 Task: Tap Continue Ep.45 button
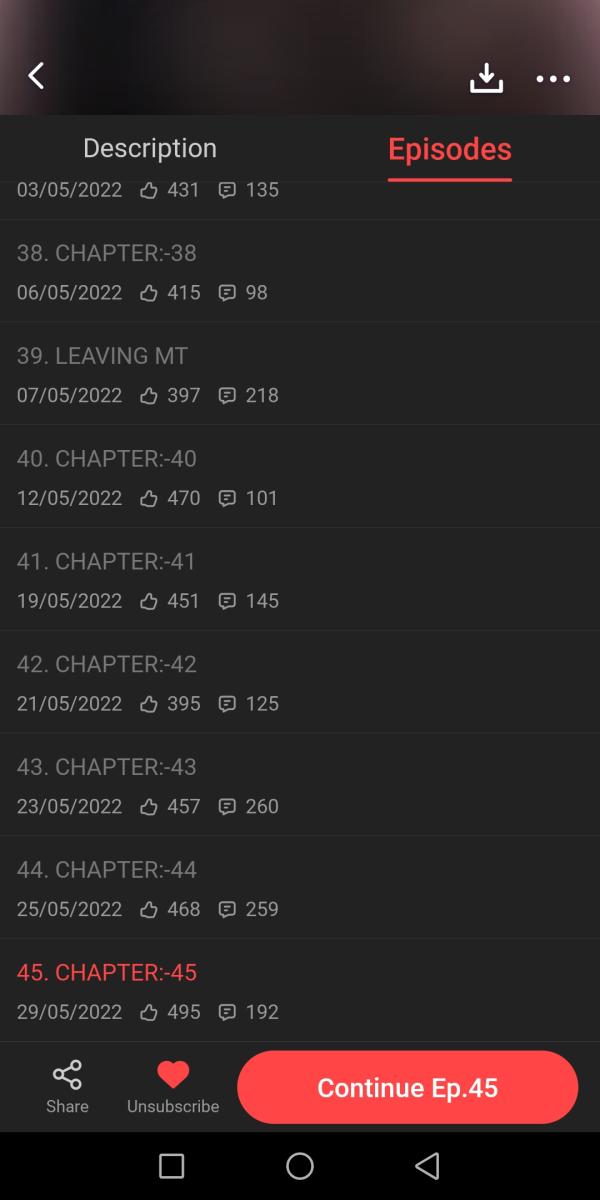coord(407,1087)
